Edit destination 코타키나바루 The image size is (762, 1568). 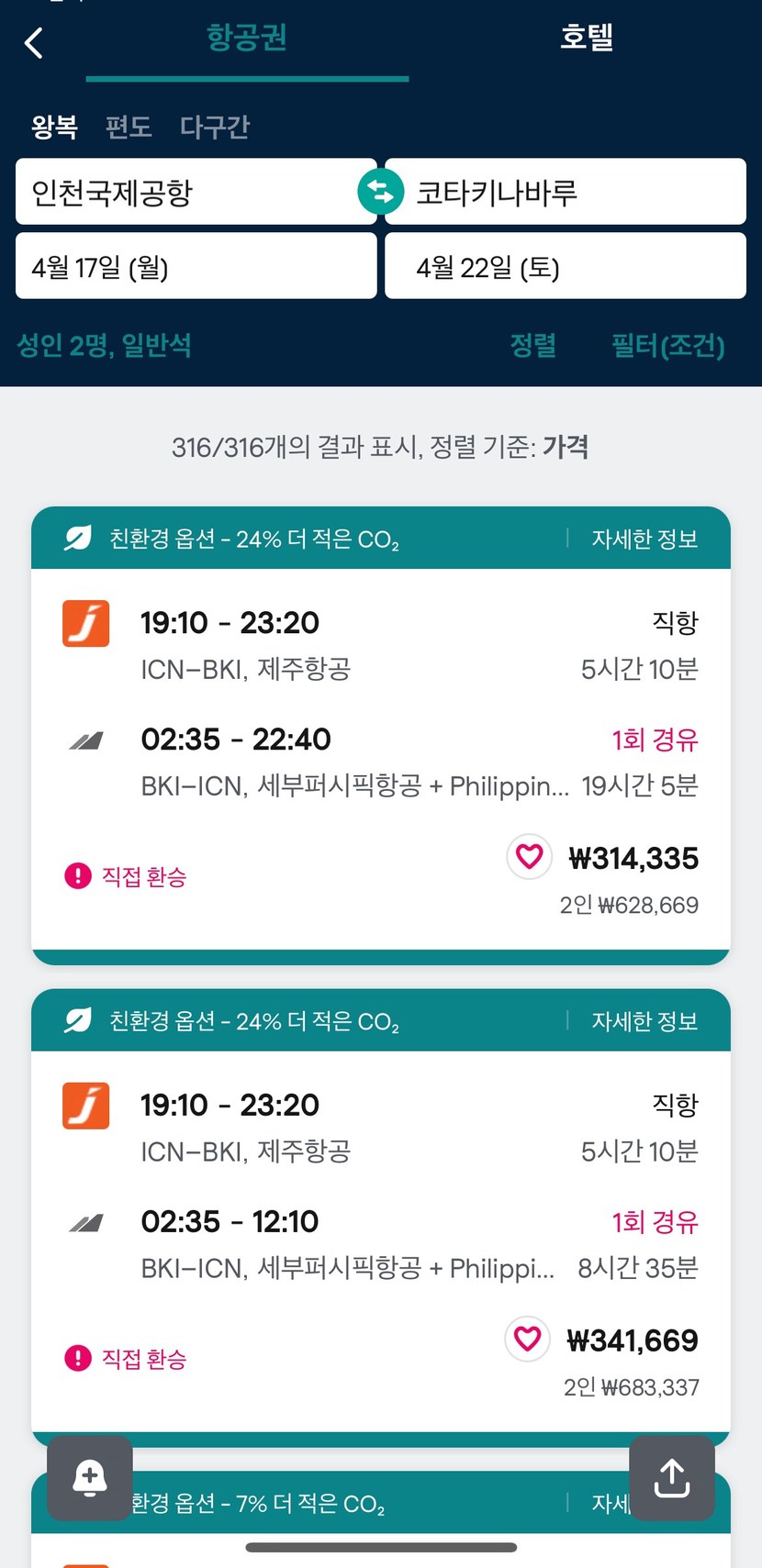566,192
